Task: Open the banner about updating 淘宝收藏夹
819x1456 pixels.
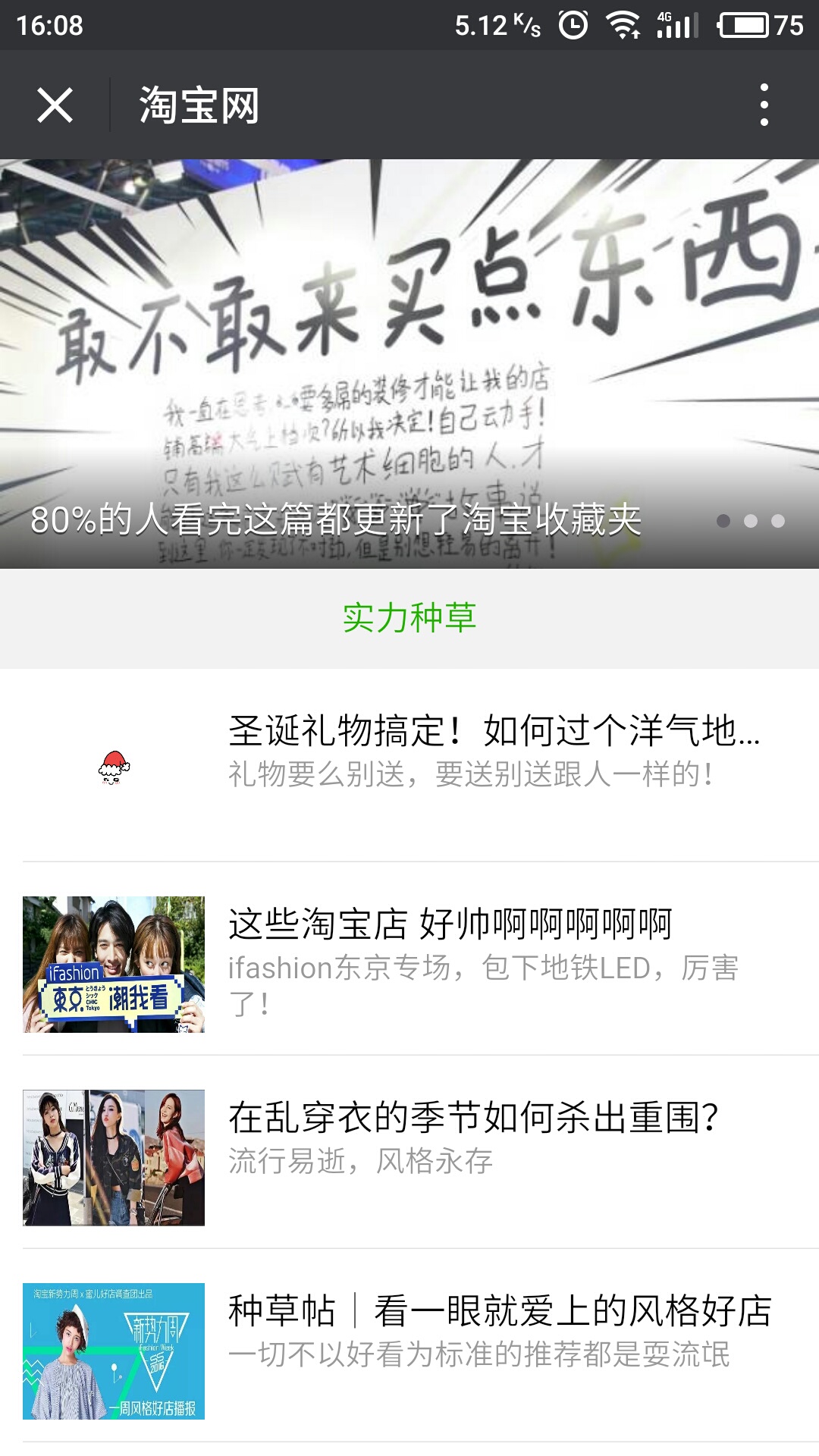Action: click(409, 364)
